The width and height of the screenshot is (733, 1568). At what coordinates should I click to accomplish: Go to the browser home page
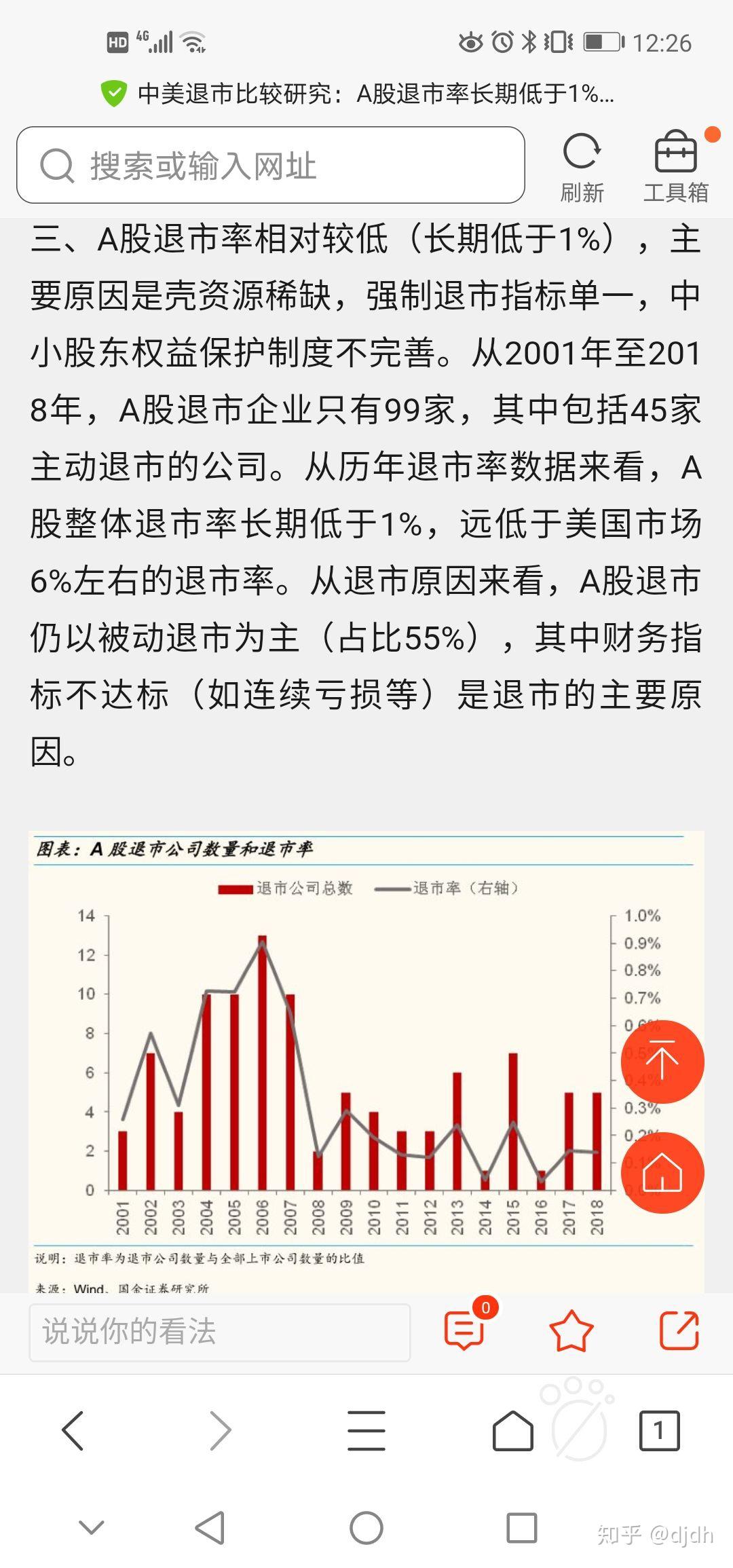513,1430
